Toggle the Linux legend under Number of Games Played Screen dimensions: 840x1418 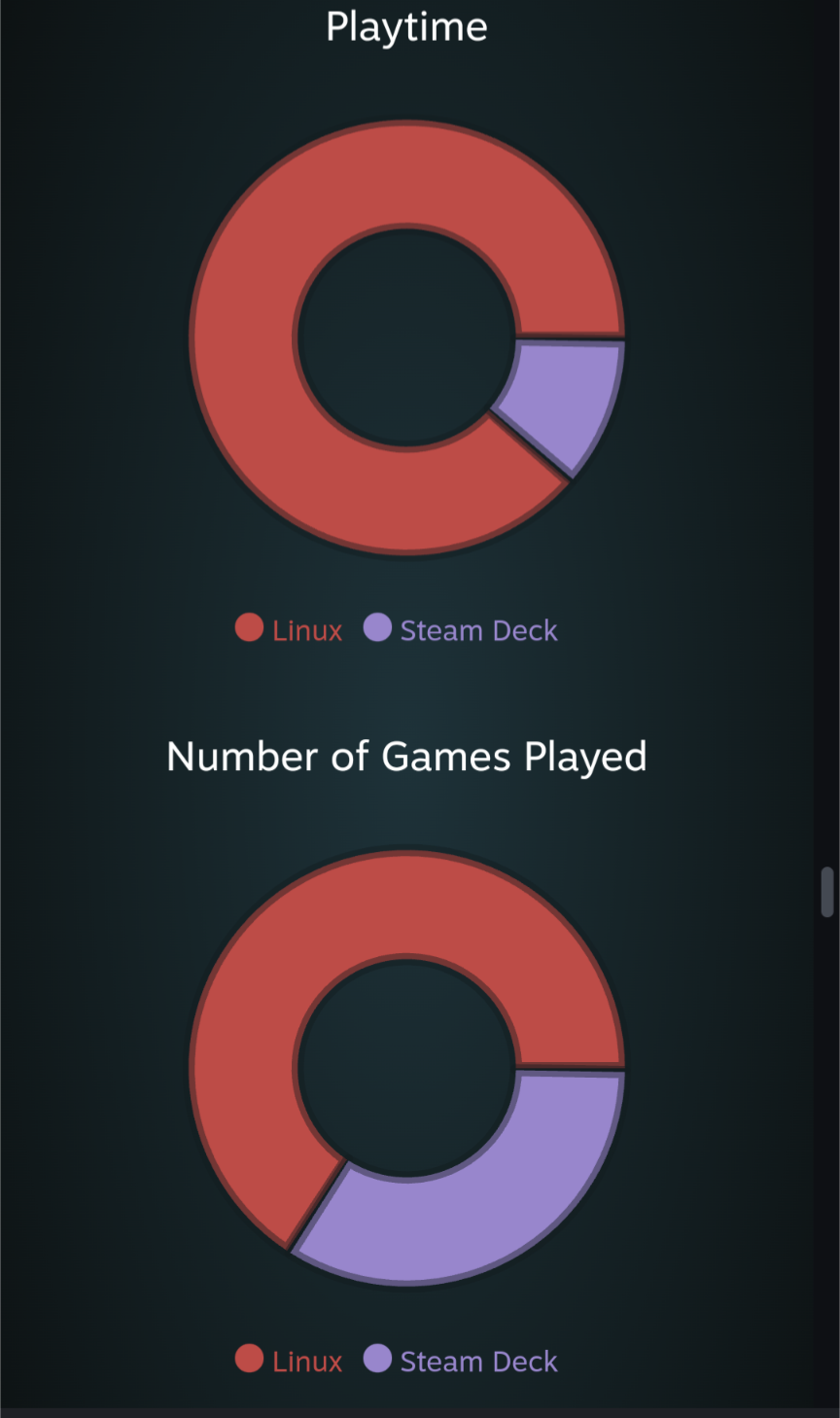tap(289, 1360)
